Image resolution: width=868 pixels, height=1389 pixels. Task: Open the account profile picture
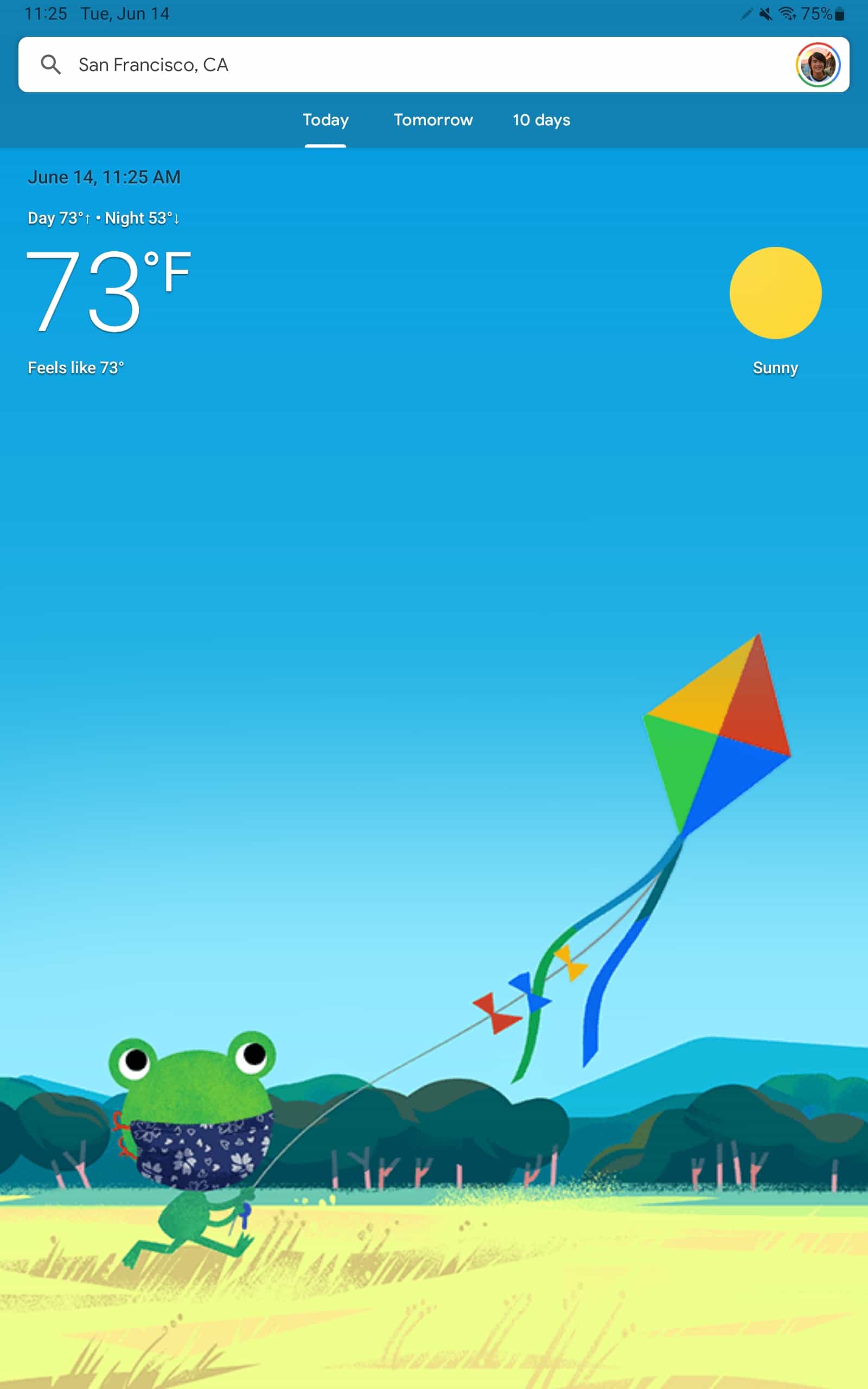point(818,65)
